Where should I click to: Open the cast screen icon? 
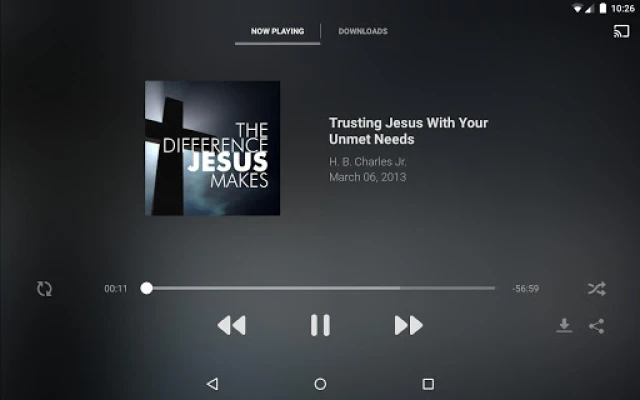pyautogui.click(x=621, y=31)
